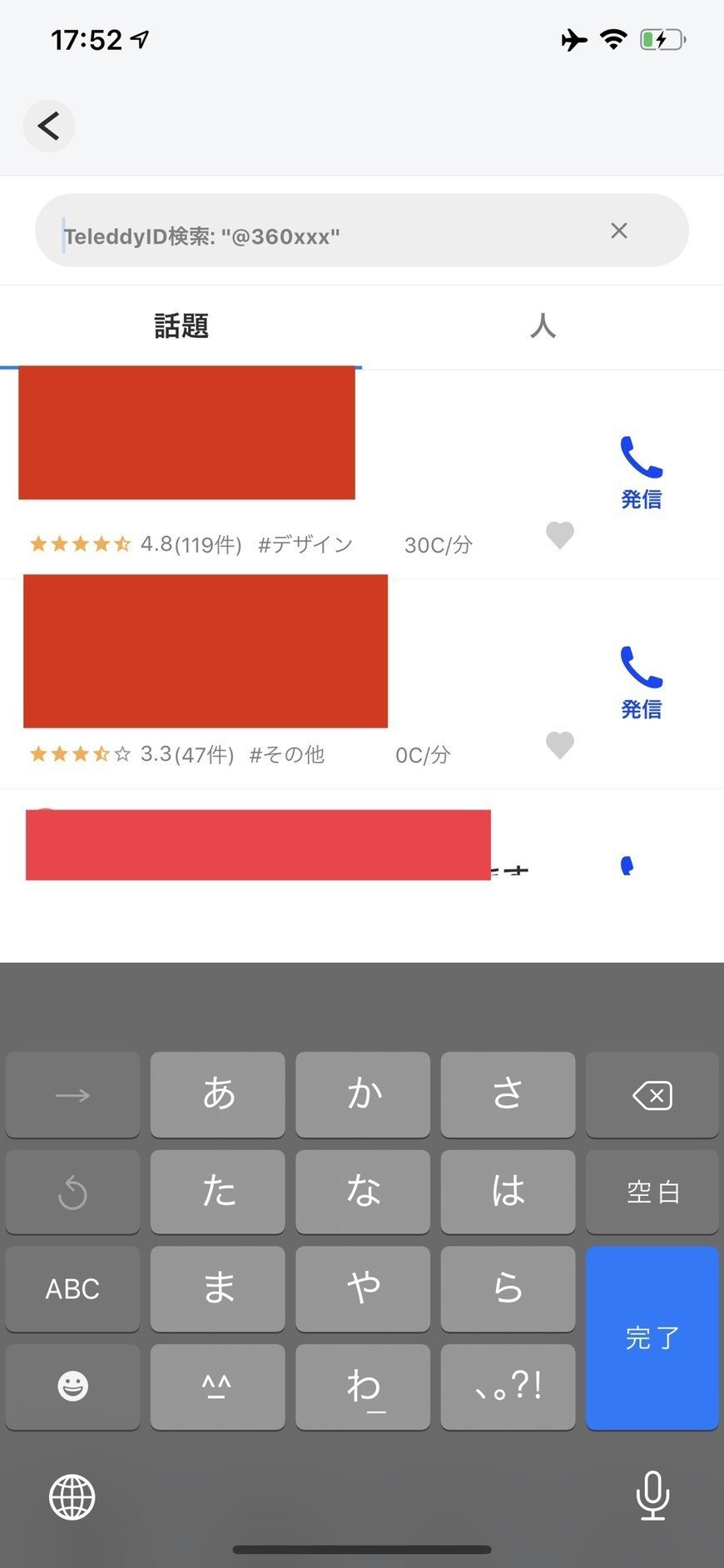Select the emoji key on the keyboard
Image resolution: width=724 pixels, height=1568 pixels.
pyautogui.click(x=72, y=1387)
